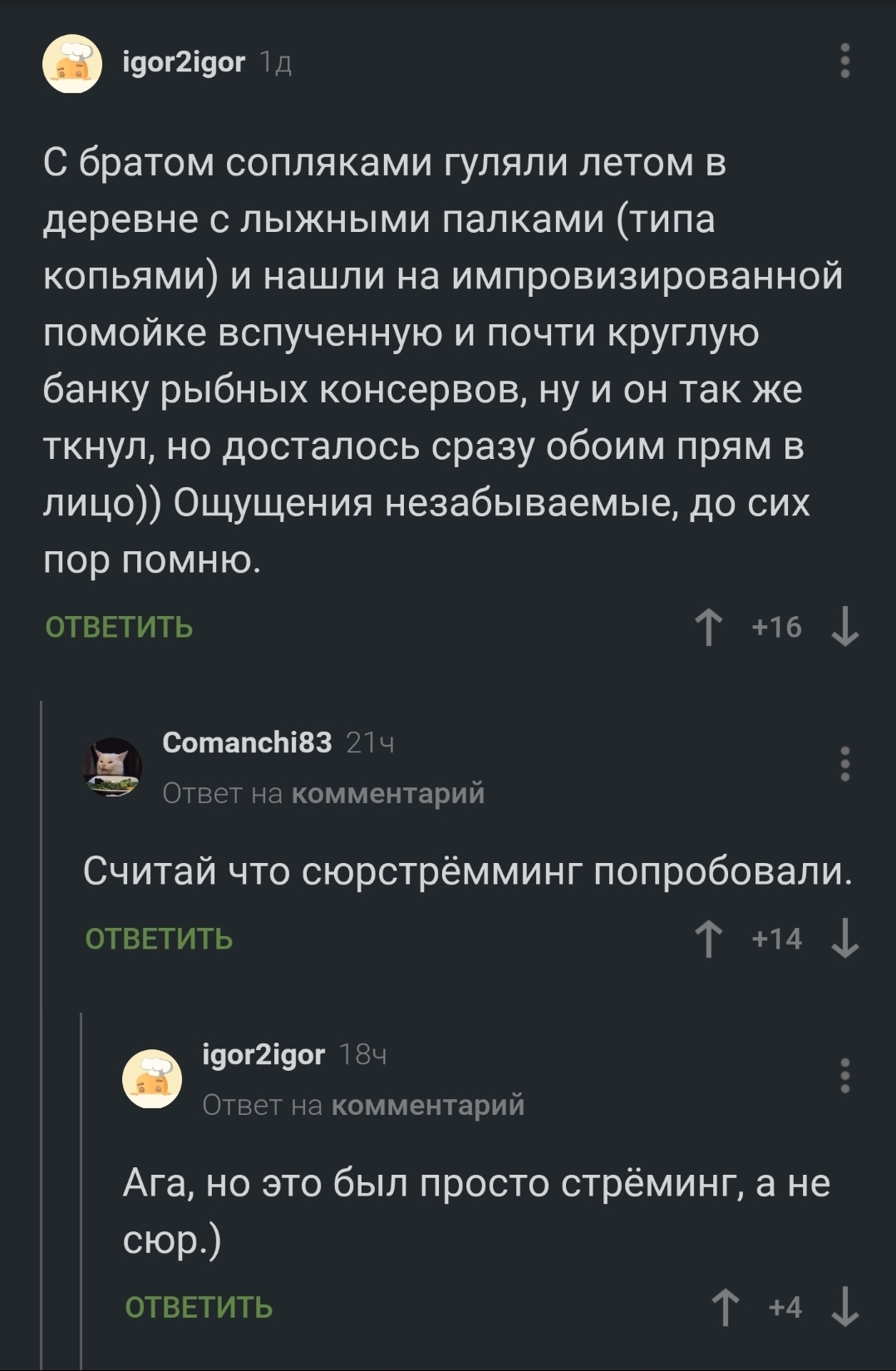
Task: Jump to parent via 'комментарий' link under Comanchi83
Action: click(388, 793)
